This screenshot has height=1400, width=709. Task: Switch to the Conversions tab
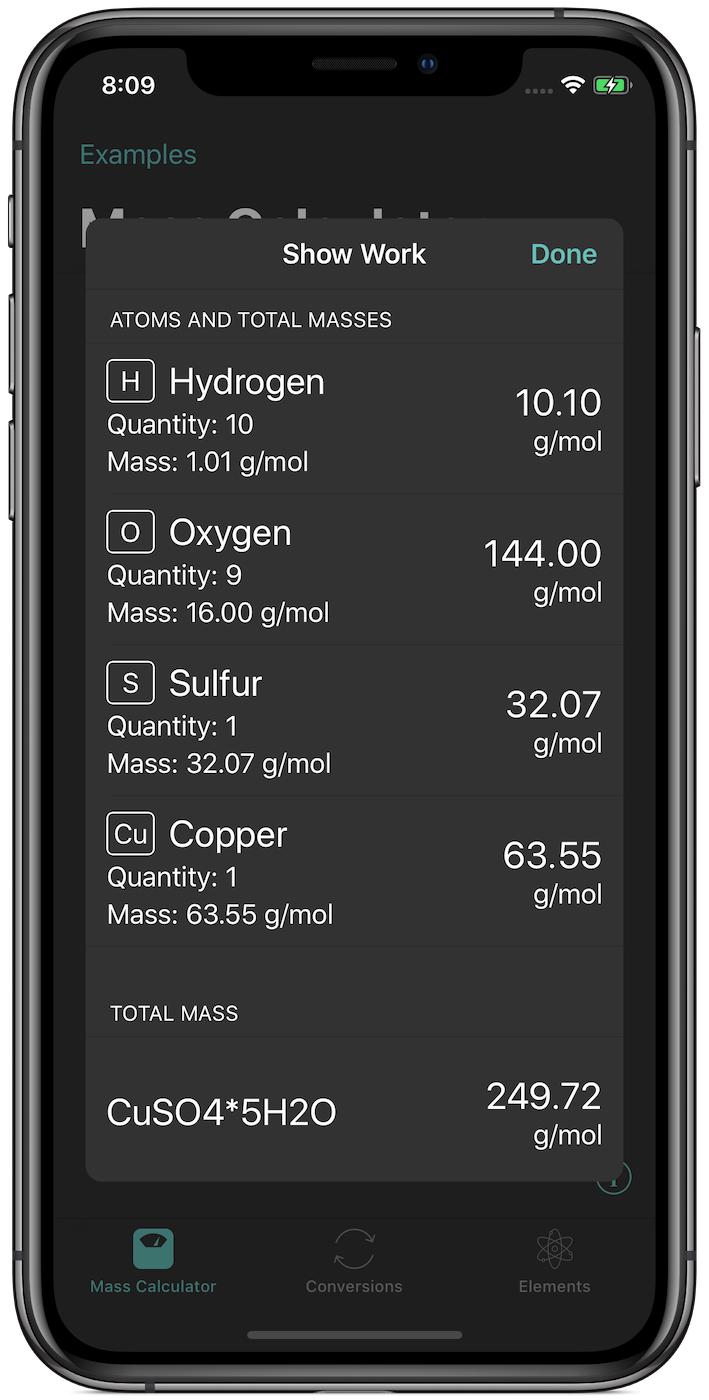click(x=354, y=1262)
